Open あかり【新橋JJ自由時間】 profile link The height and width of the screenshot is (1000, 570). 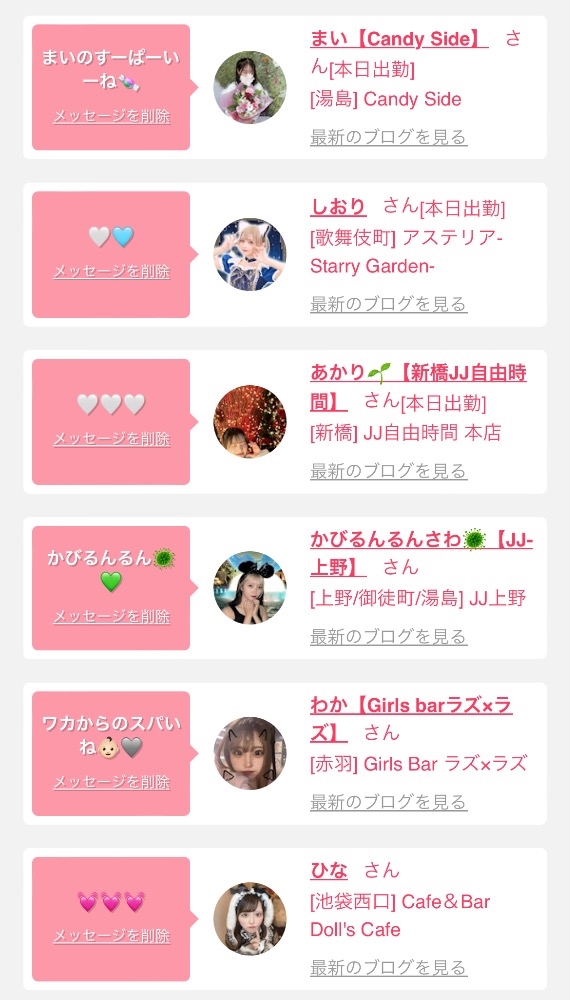click(418, 387)
